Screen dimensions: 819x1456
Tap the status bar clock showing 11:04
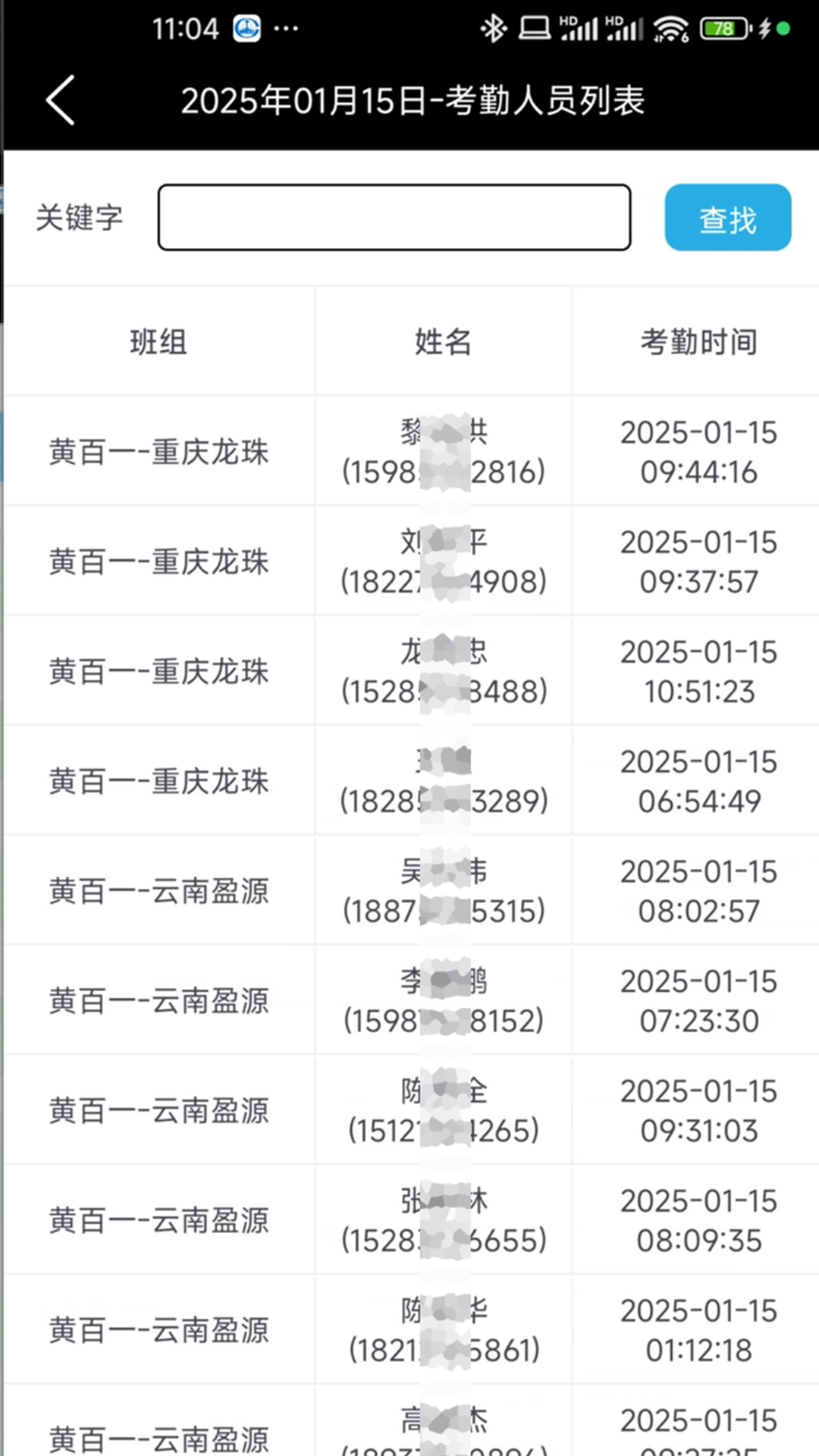pyautogui.click(x=186, y=28)
